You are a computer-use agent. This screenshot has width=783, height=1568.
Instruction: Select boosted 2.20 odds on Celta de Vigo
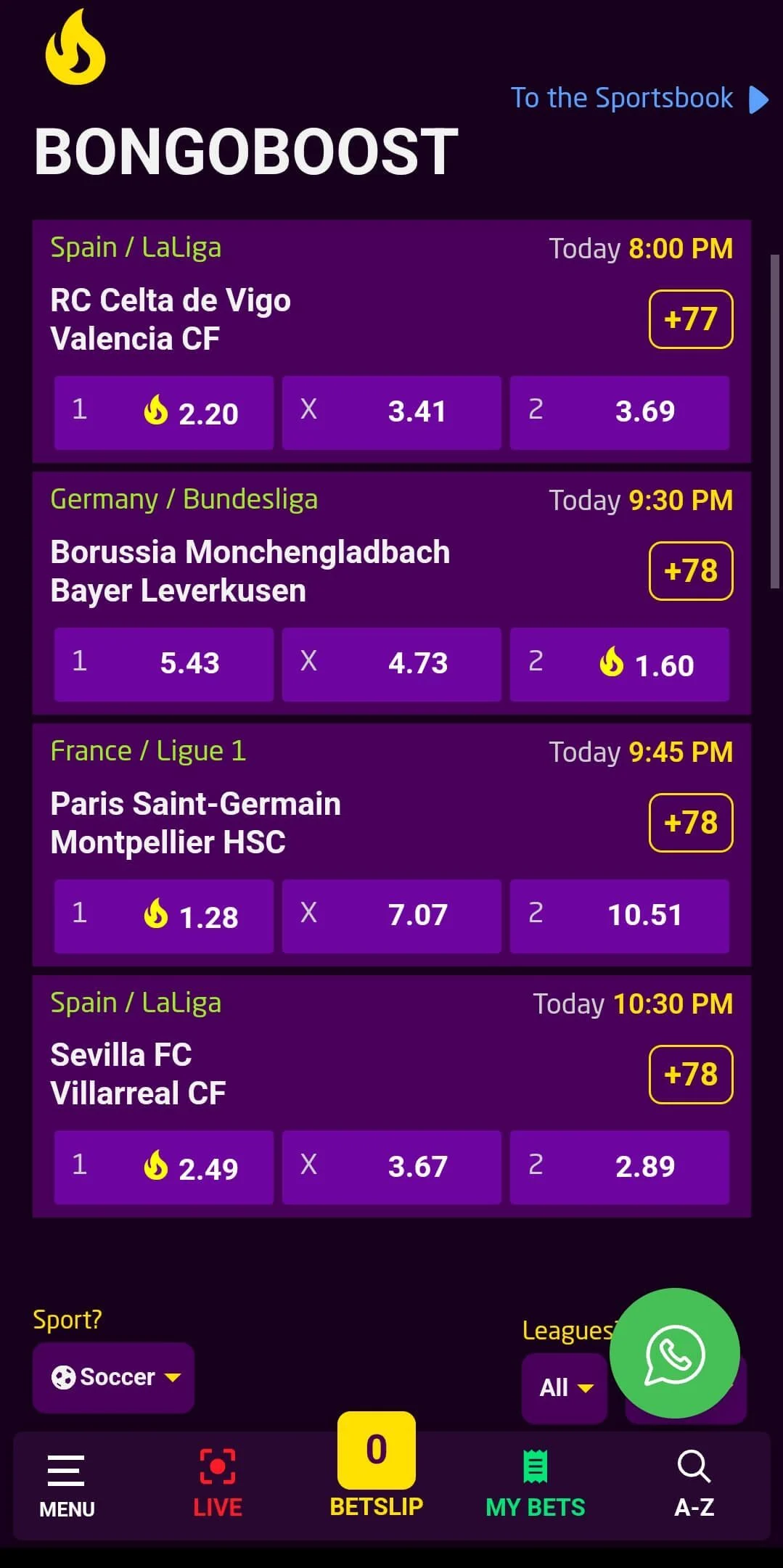(163, 412)
